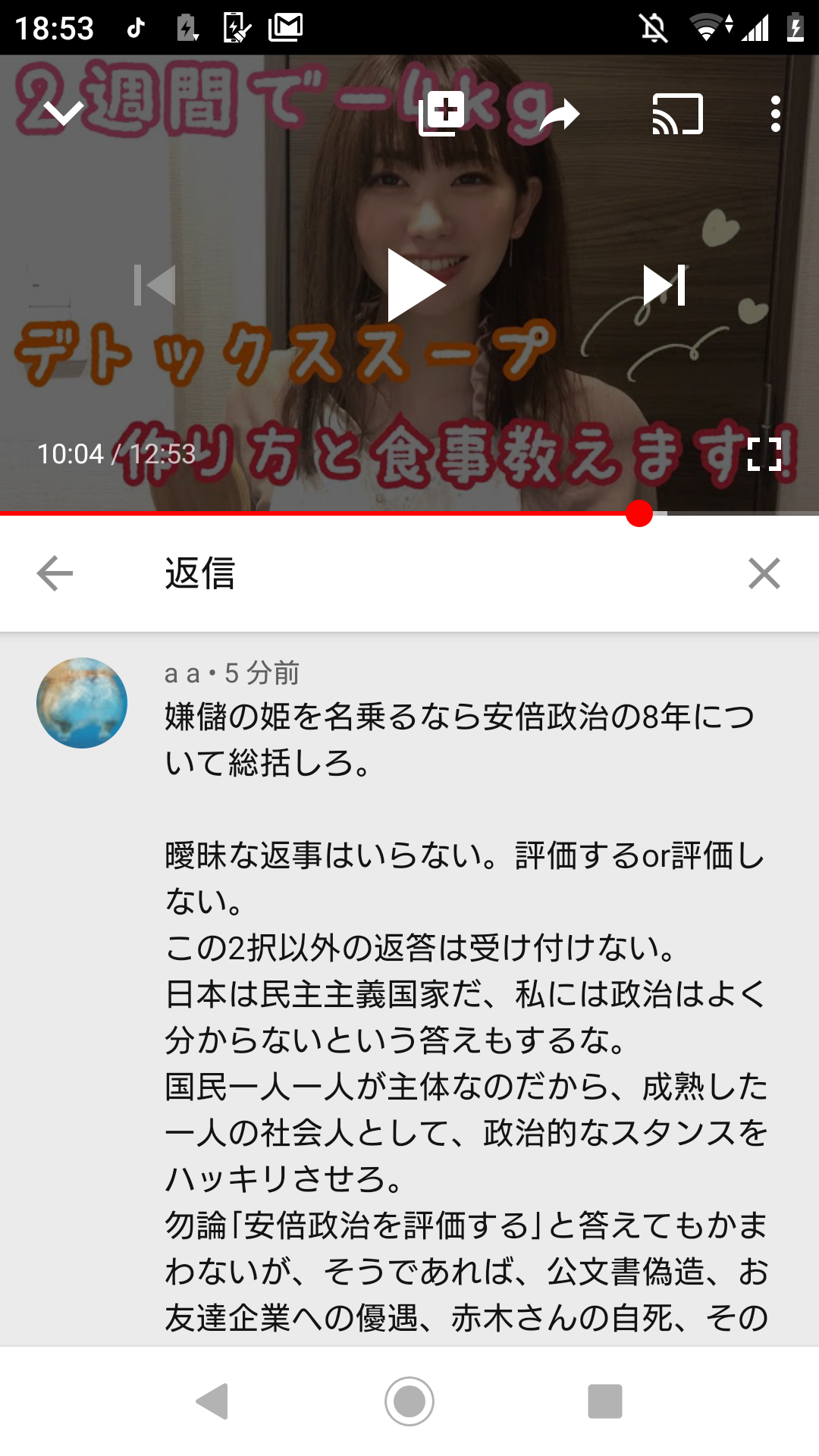
Task: Tap the red video progress scrubber
Action: (639, 513)
